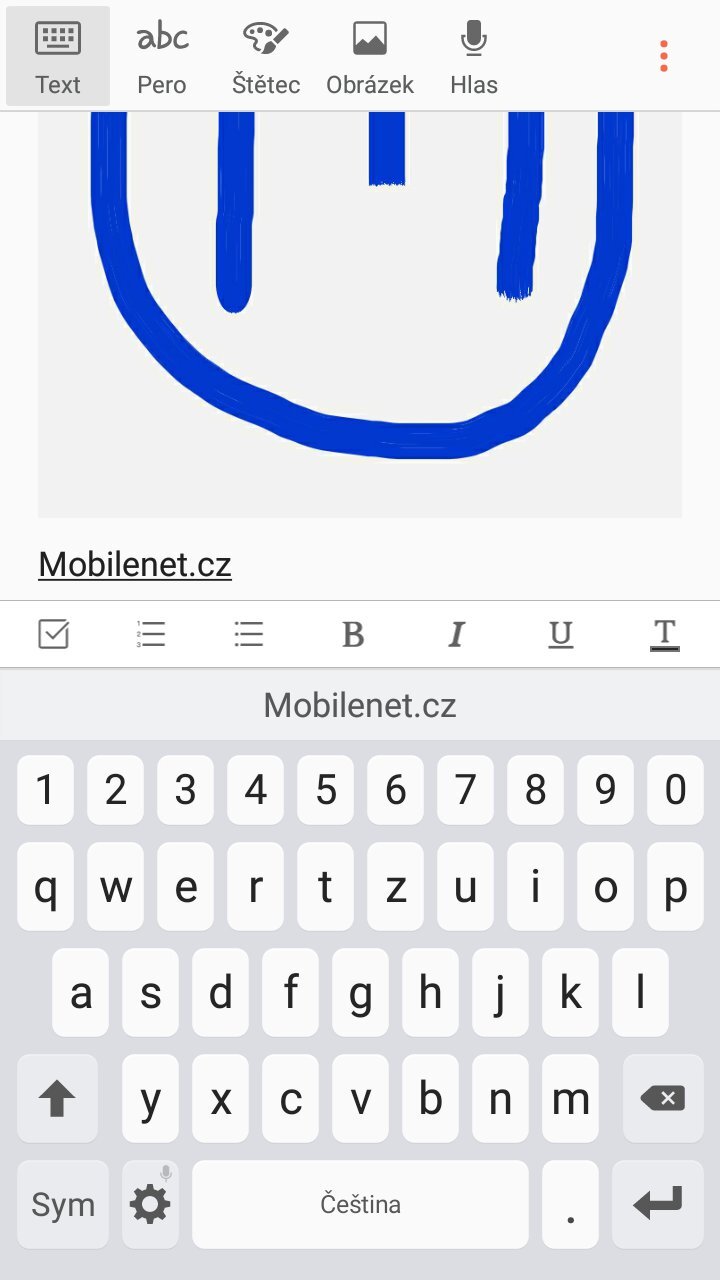Add a voice recording with Hlas
Viewport: 720px width, 1280px height.
(474, 58)
